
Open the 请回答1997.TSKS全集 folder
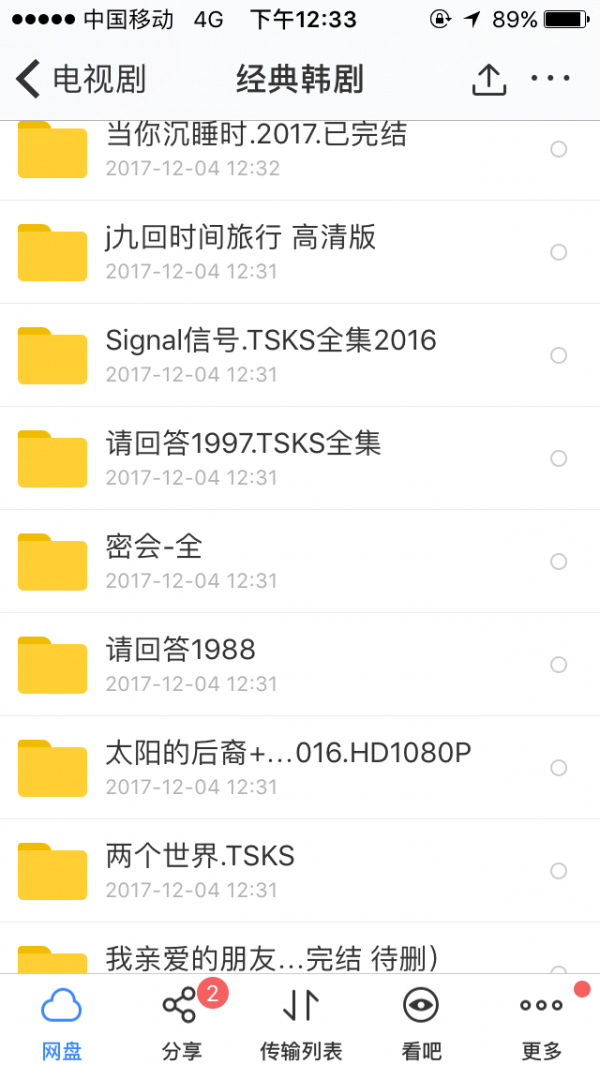click(x=300, y=458)
